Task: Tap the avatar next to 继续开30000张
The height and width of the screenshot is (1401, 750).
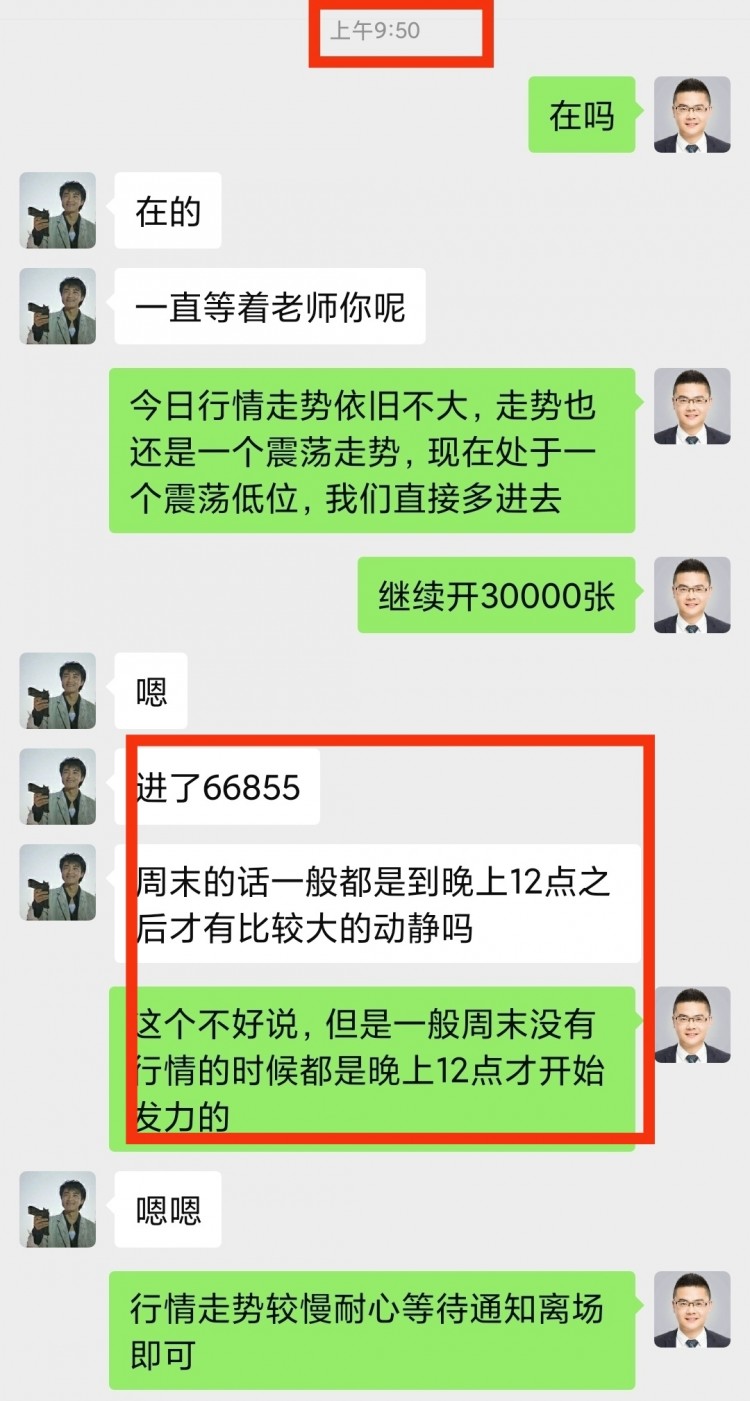Action: (692, 595)
